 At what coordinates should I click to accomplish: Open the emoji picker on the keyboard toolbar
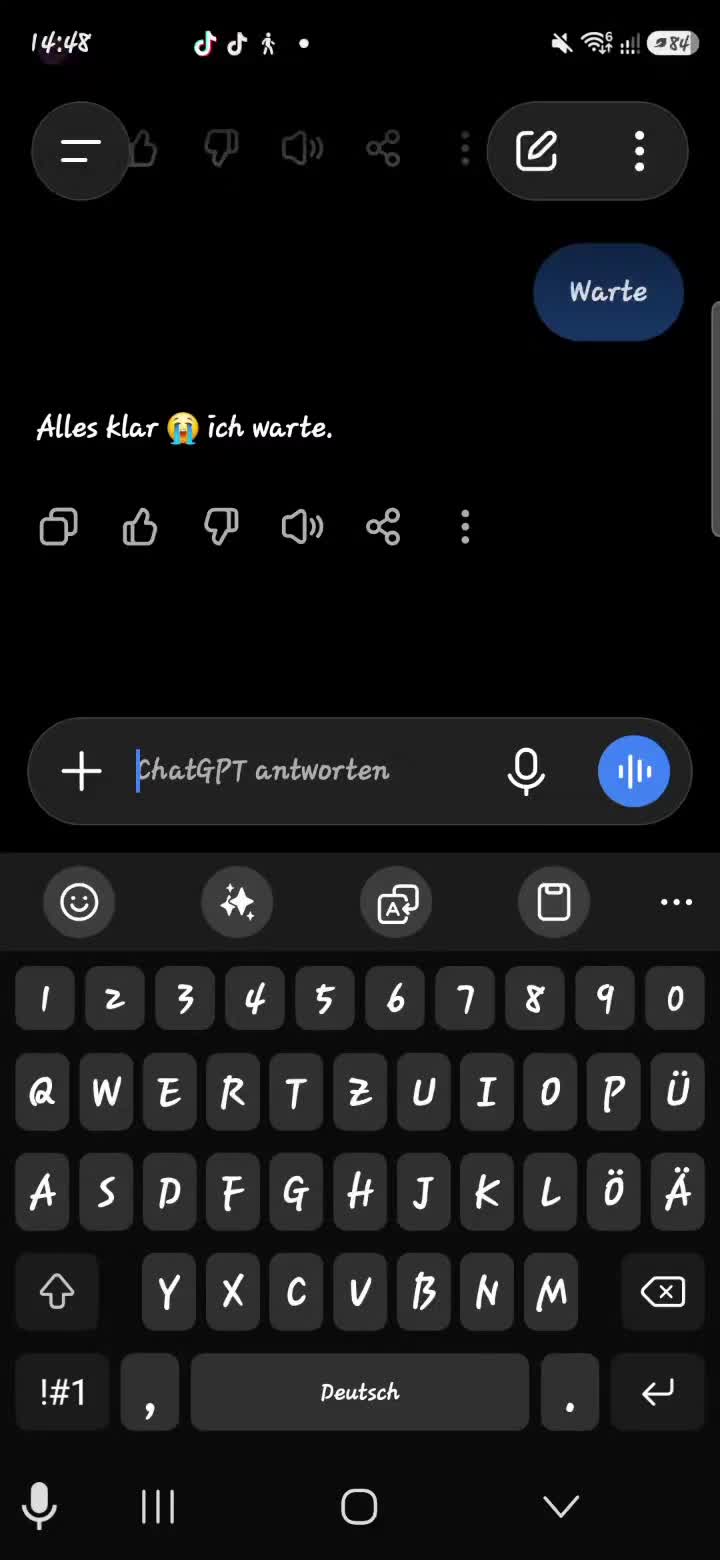click(79, 902)
